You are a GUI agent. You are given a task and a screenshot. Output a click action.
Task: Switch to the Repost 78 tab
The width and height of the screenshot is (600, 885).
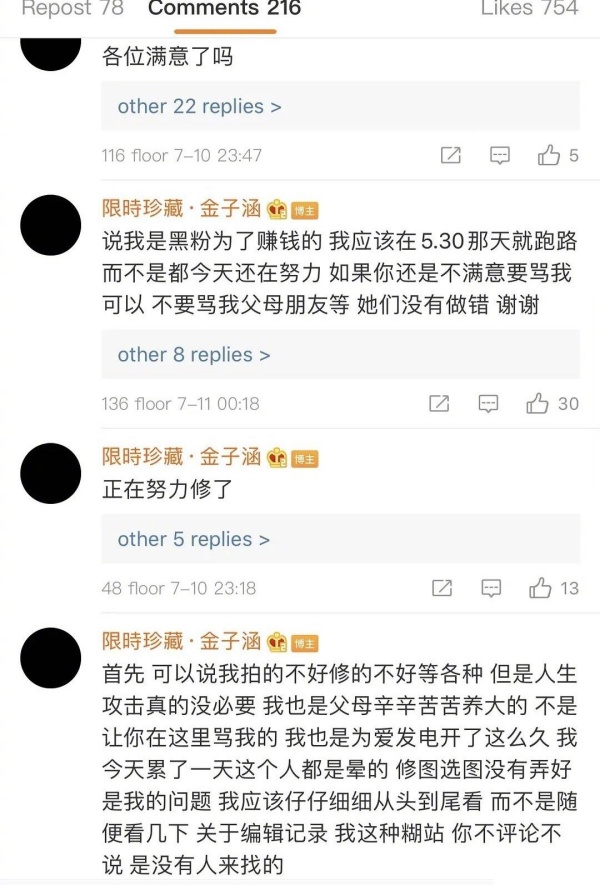tap(72, 9)
